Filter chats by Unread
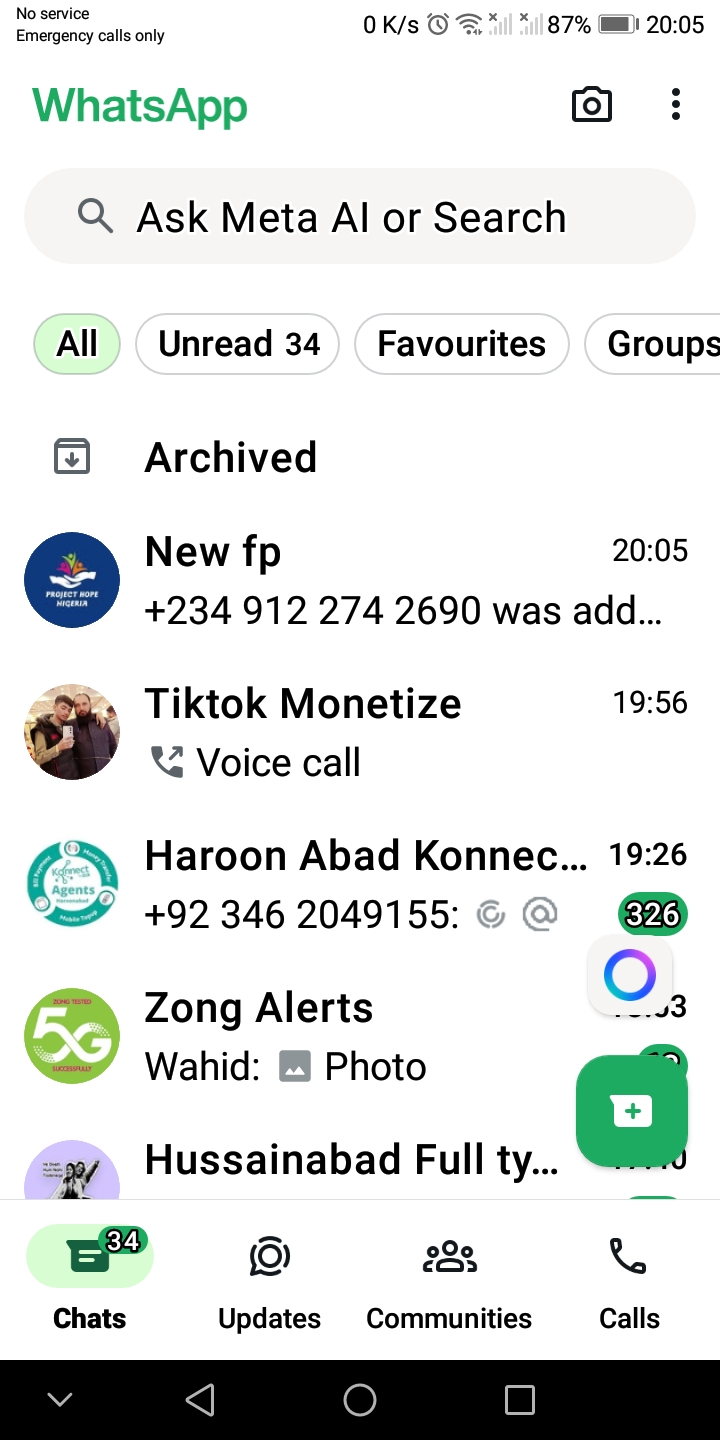Image resolution: width=720 pixels, height=1440 pixels. (x=238, y=344)
